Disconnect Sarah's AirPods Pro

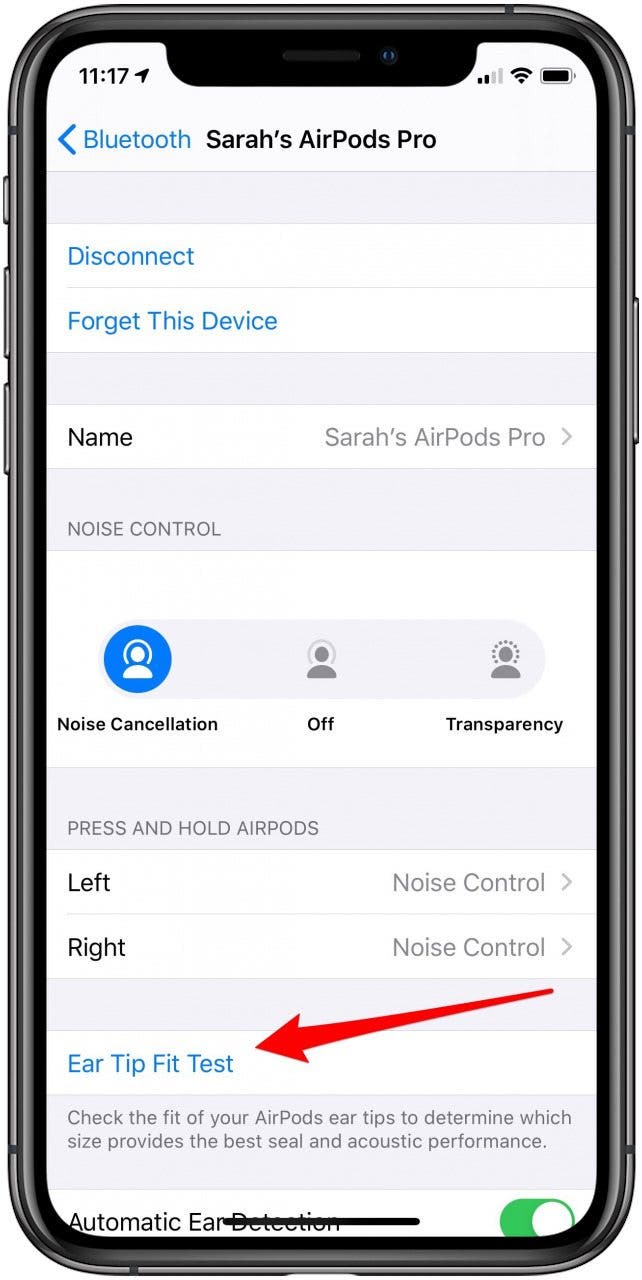pyautogui.click(x=131, y=256)
